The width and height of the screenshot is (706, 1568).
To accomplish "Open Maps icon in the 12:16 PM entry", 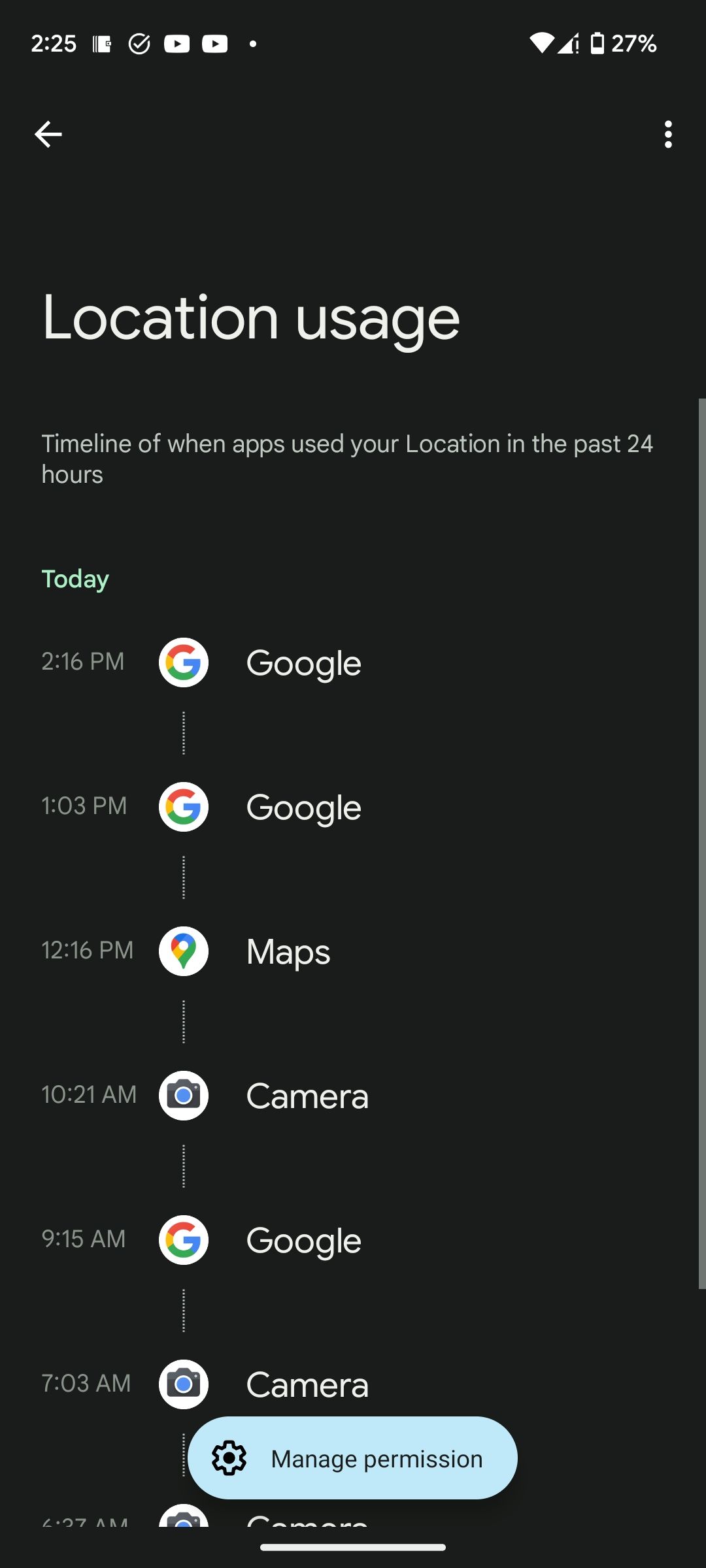I will coord(184,951).
